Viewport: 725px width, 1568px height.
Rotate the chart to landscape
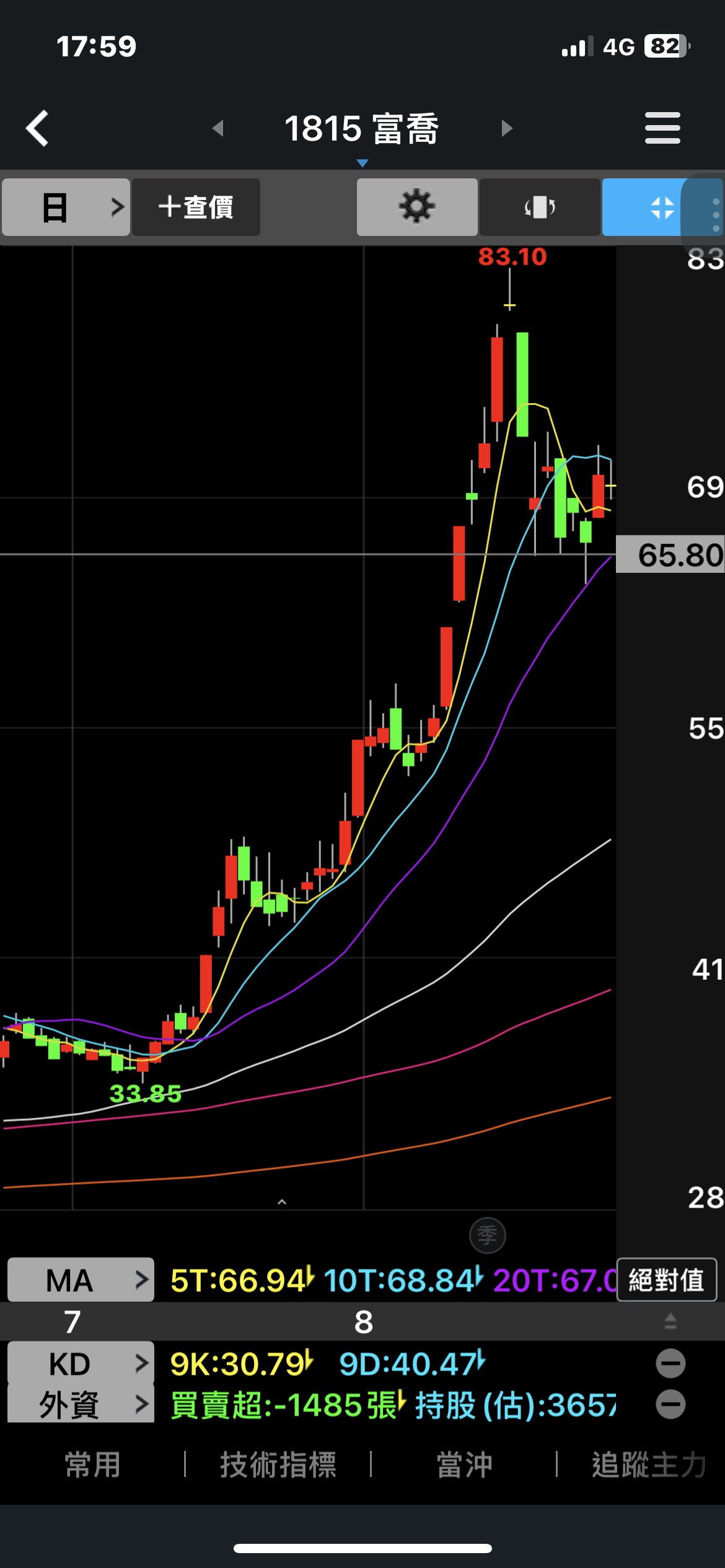(x=539, y=207)
